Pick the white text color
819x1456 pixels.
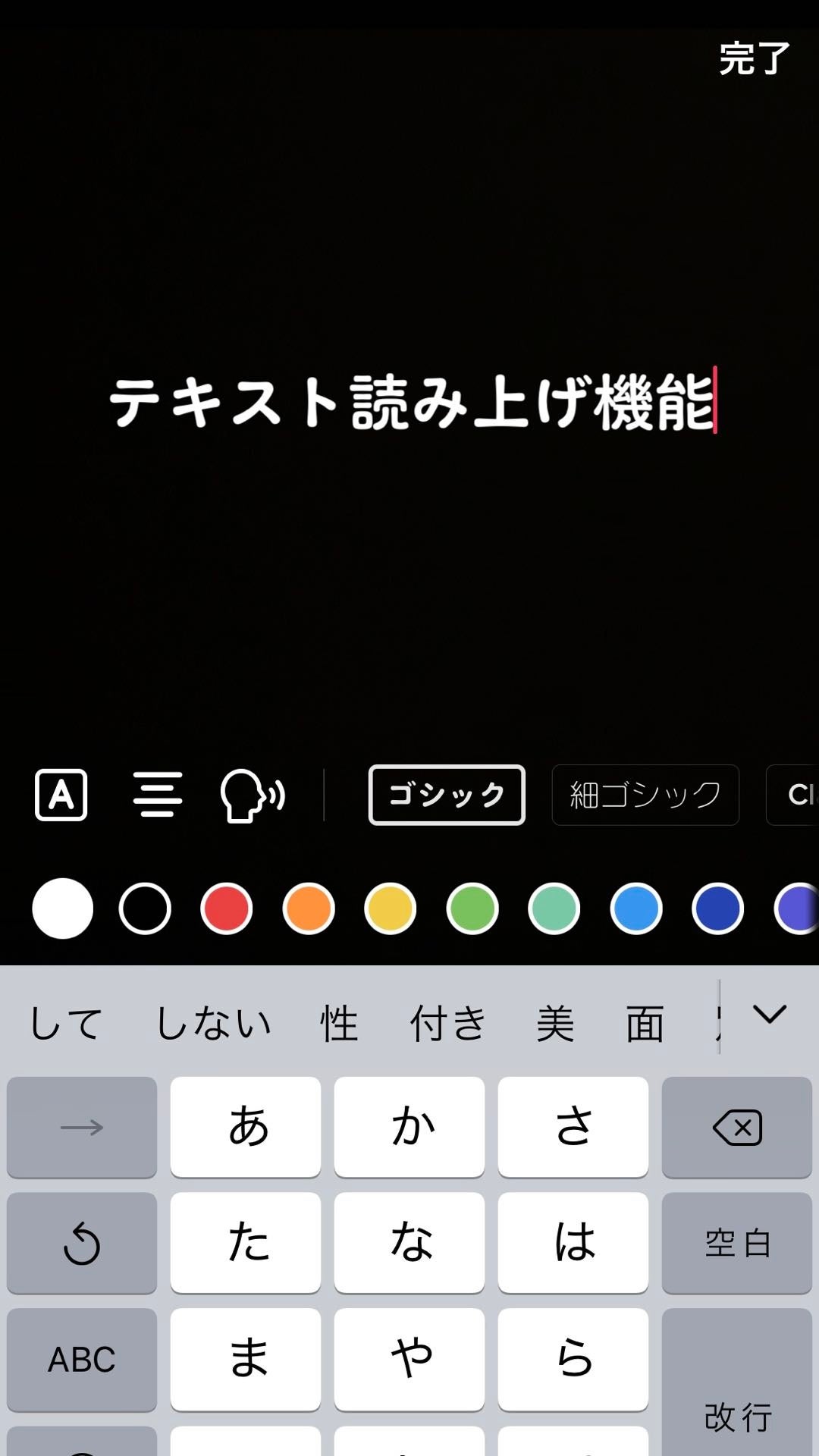click(63, 908)
